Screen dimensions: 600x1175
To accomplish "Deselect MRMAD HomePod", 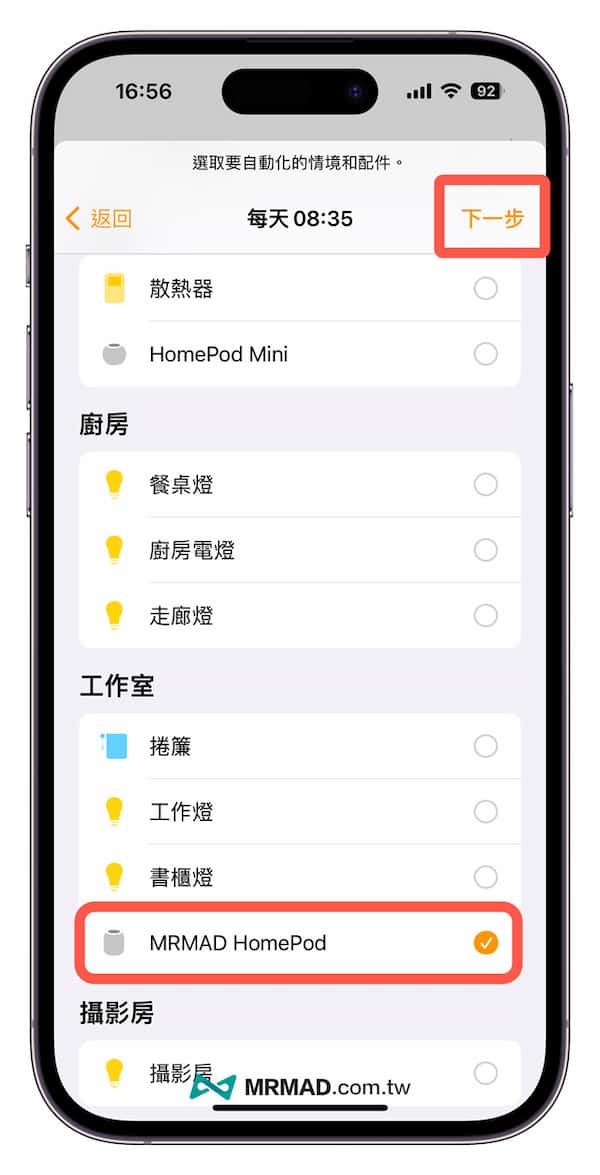I will click(485, 943).
